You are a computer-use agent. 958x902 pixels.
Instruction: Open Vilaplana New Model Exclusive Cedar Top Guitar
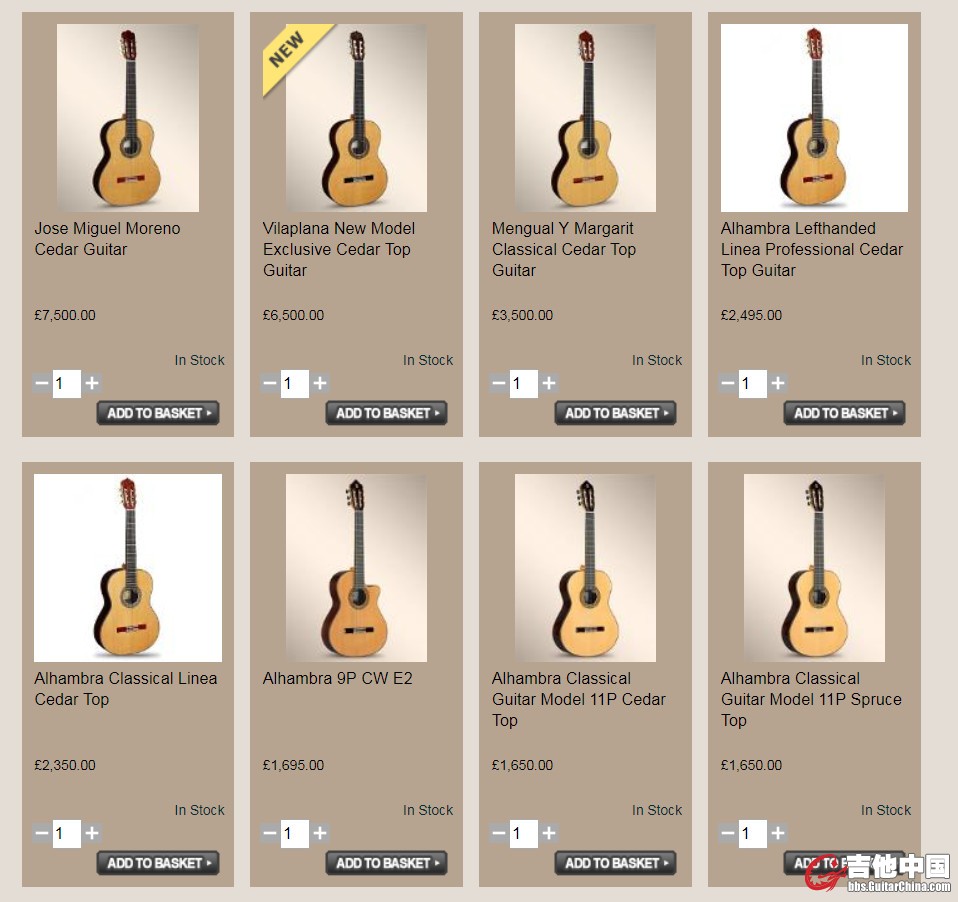tap(337, 249)
